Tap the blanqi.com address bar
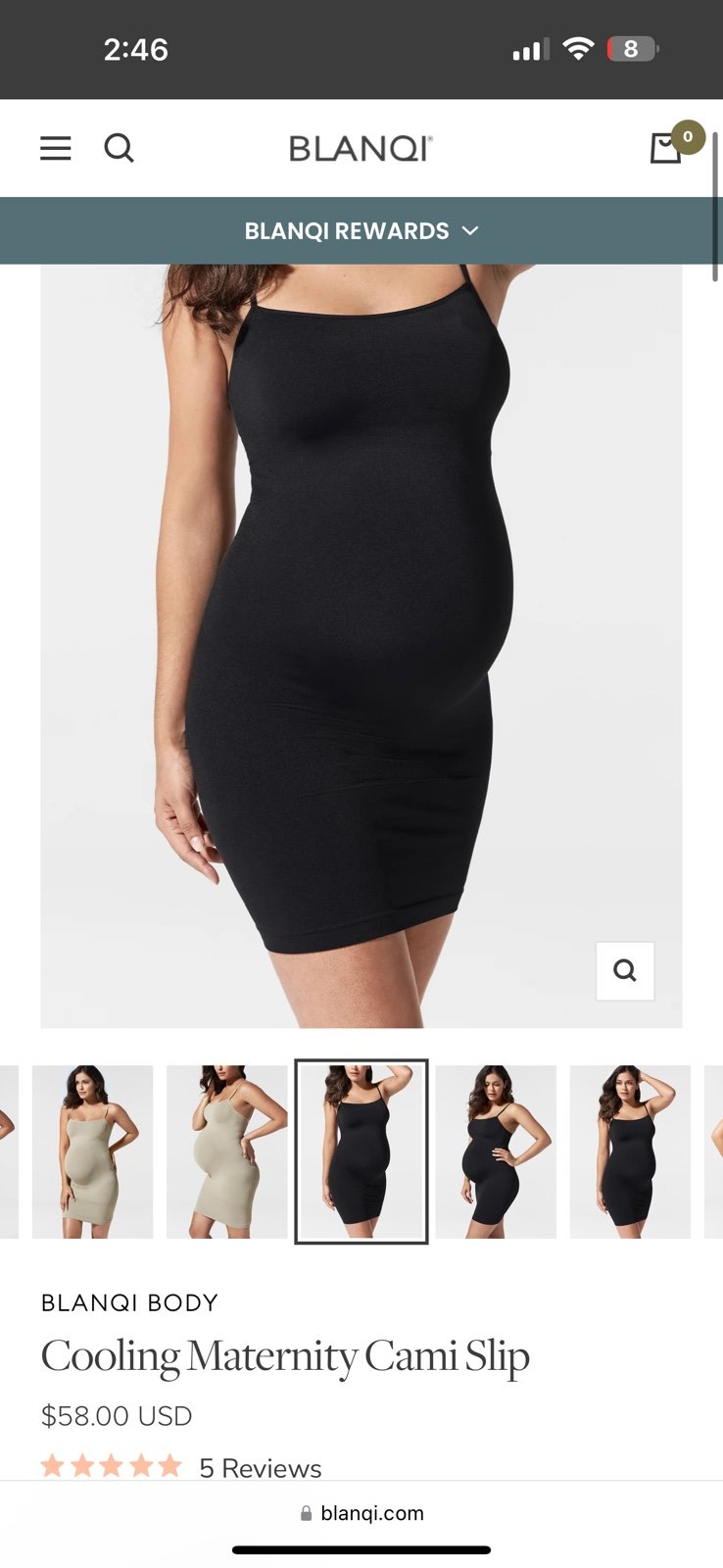Viewport: 723px width, 1568px height. 361,1513
